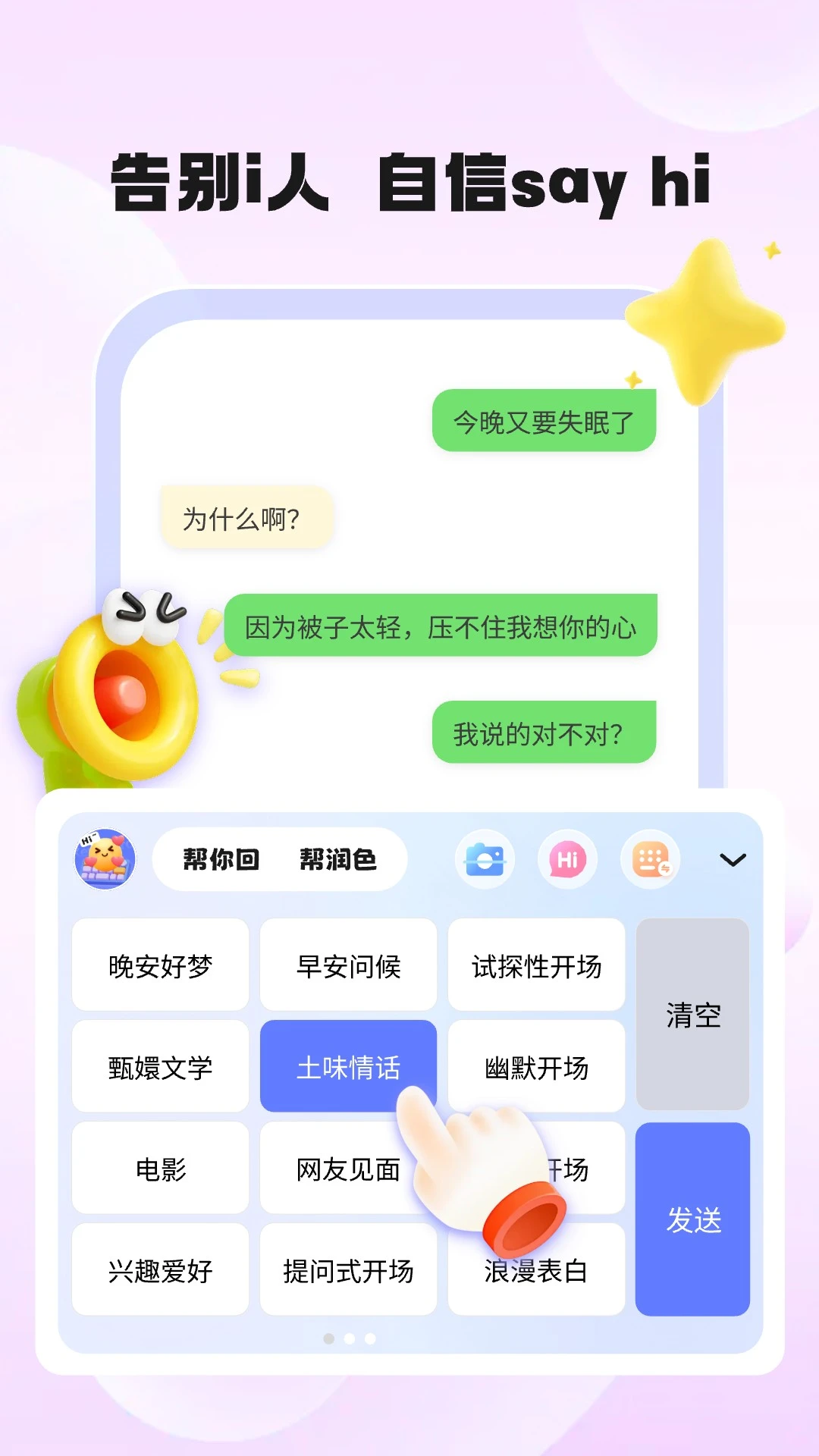Select the 电影 topic option
Viewport: 819px width, 1456px height.
pyautogui.click(x=159, y=1168)
